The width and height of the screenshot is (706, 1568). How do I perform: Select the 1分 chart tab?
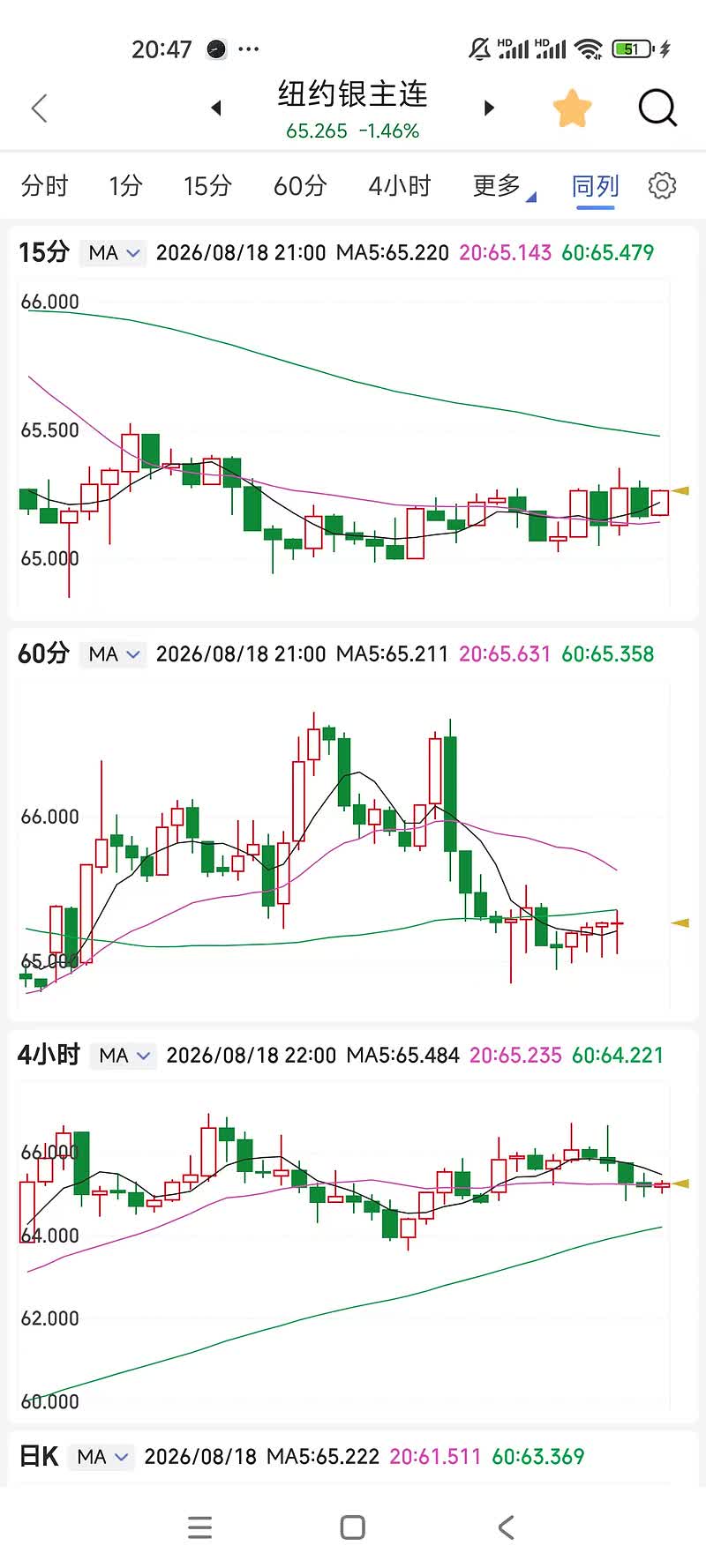pyautogui.click(x=125, y=186)
